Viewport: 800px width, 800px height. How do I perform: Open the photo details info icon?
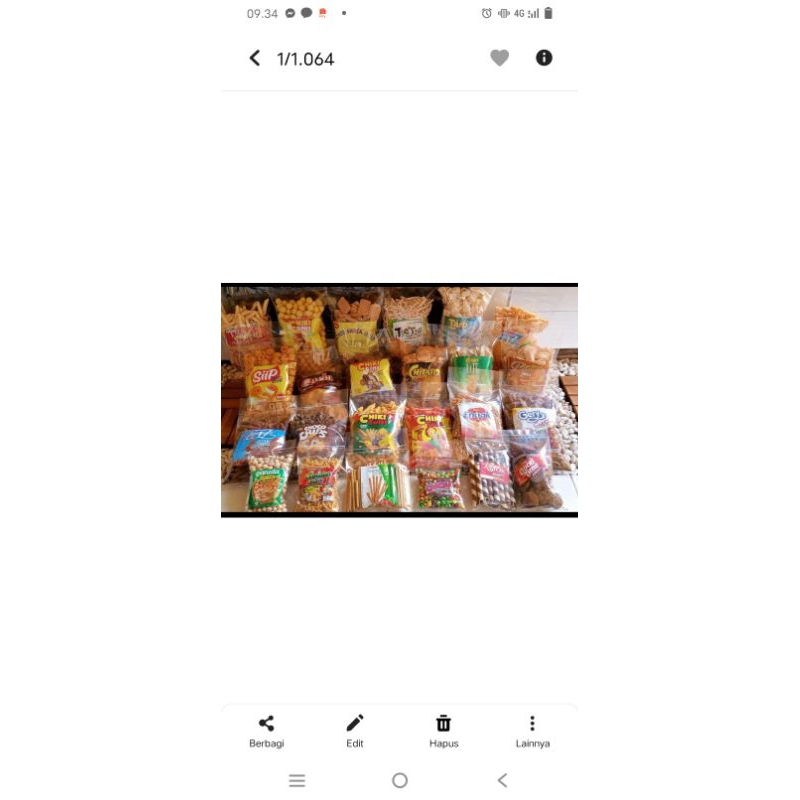544,58
